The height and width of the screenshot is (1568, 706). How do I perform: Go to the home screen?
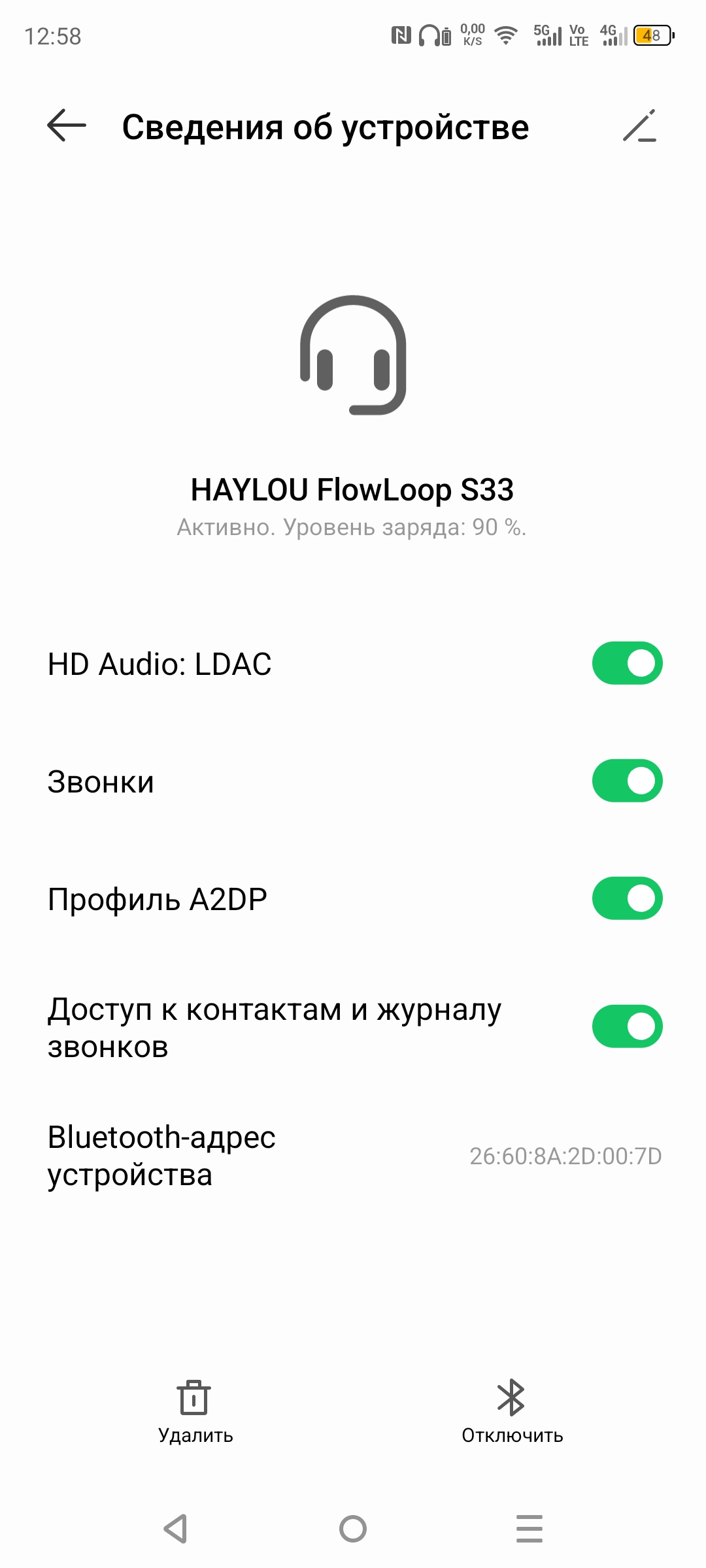[x=353, y=1529]
